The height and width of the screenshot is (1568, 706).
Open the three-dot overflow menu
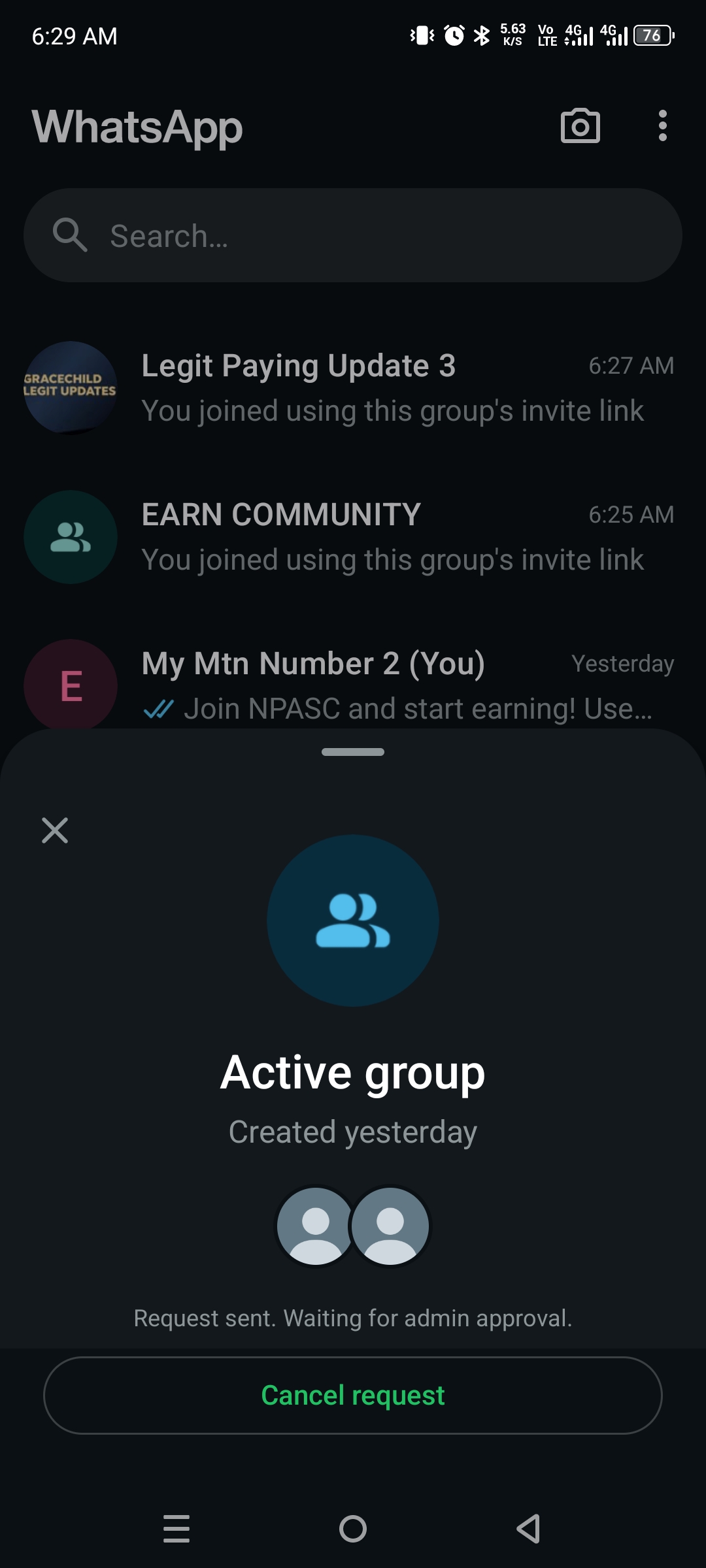(x=662, y=125)
